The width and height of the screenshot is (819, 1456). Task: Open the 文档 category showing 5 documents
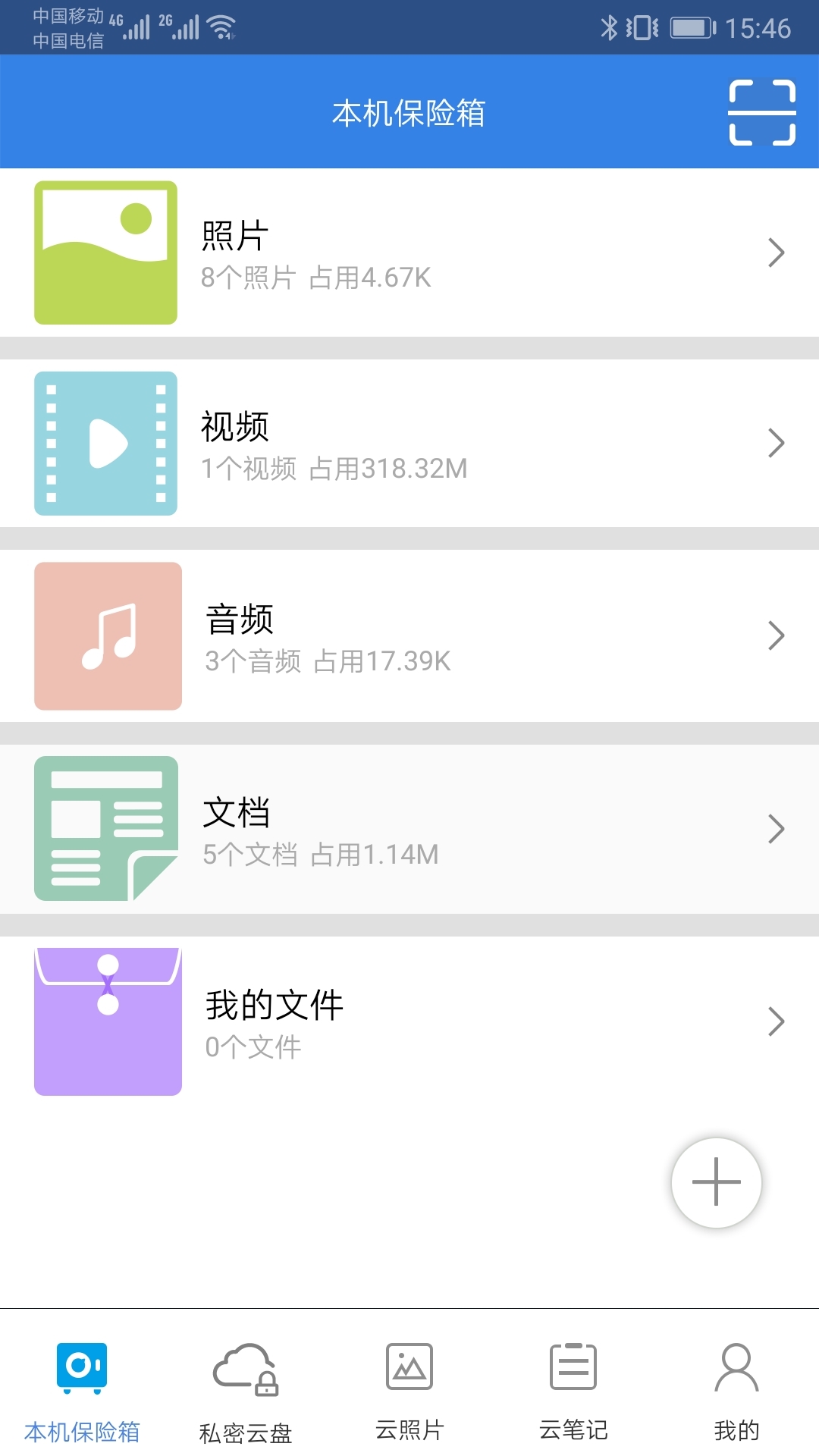pyautogui.click(x=409, y=829)
